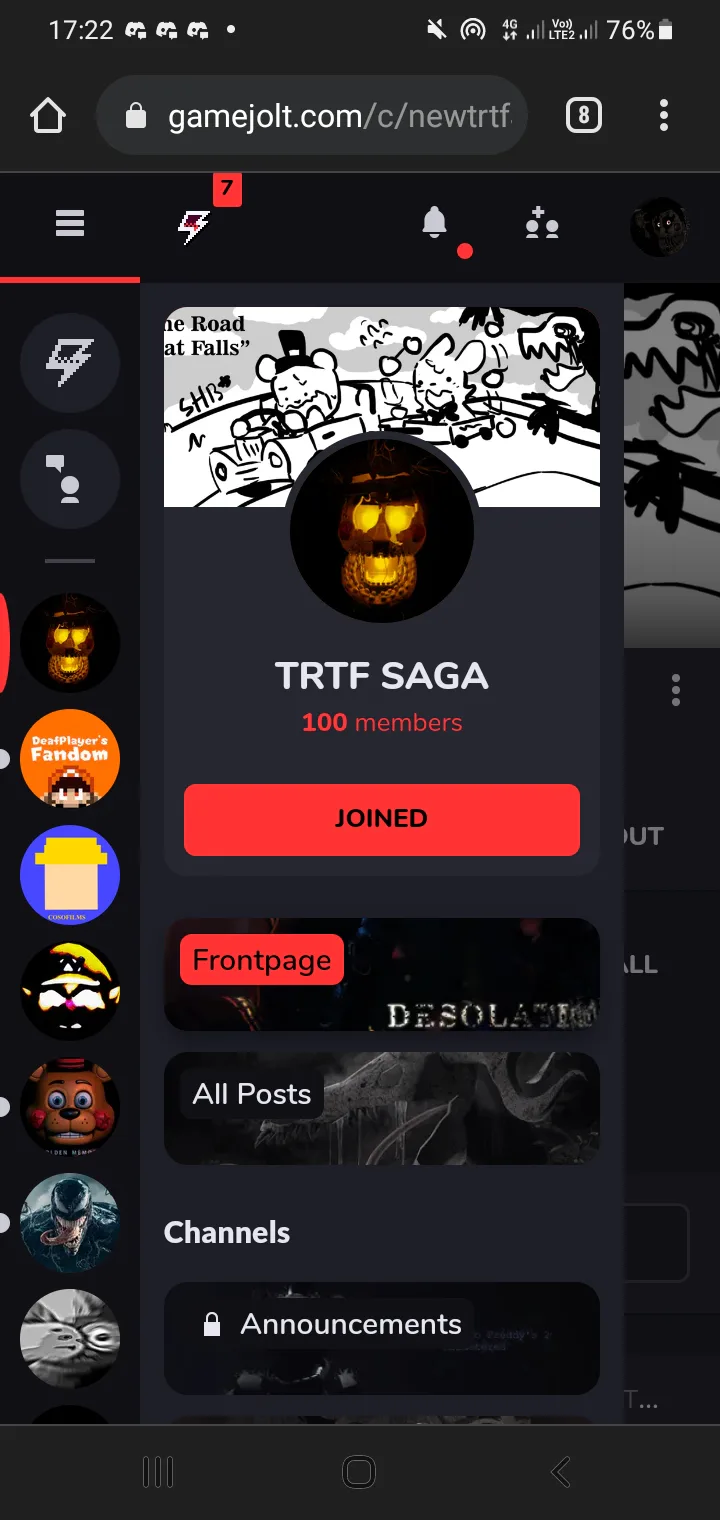Open the Game Jolt lightning feed icon
The image size is (720, 1520).
pos(194,227)
